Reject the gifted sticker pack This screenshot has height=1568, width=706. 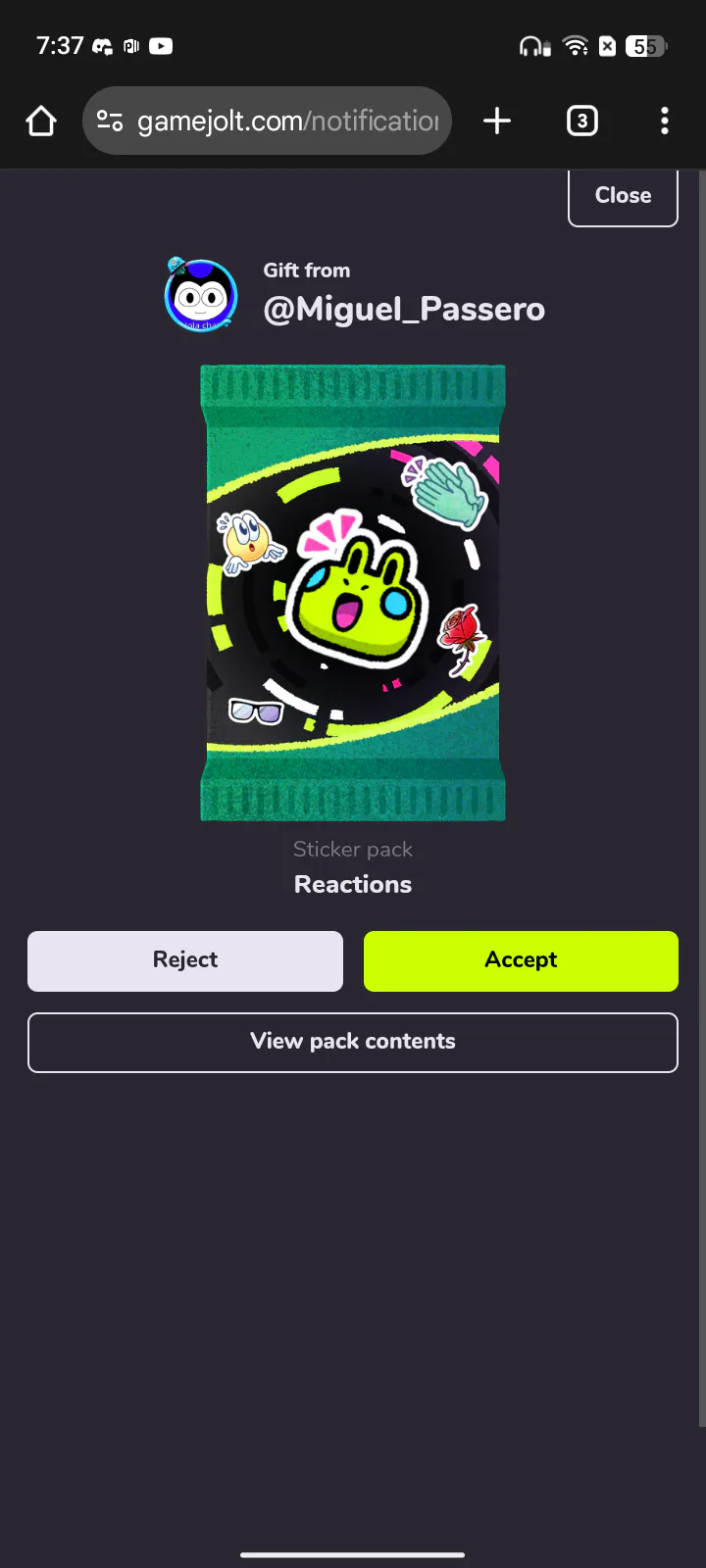pos(185,960)
